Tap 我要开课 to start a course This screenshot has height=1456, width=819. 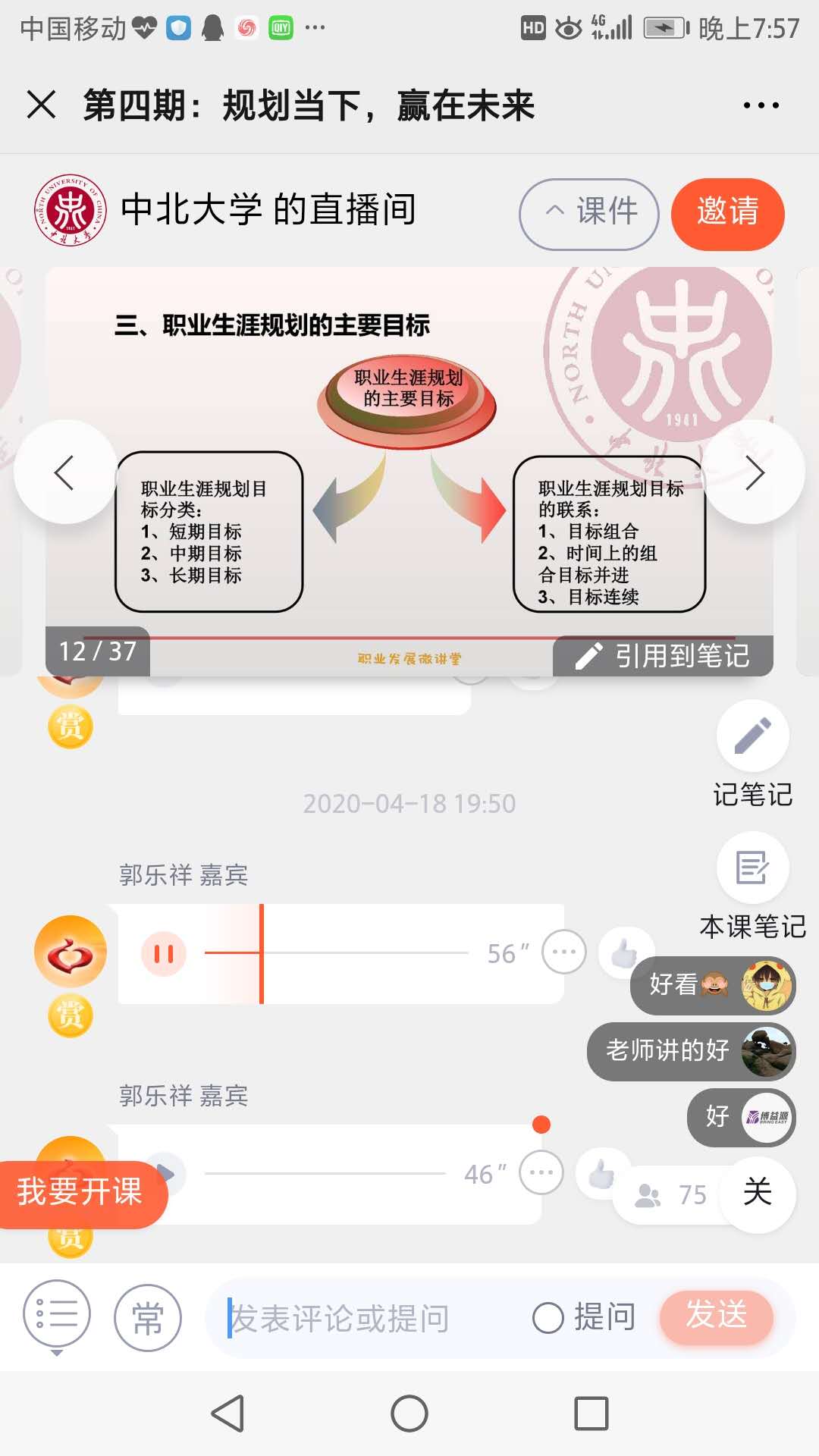tap(80, 1192)
